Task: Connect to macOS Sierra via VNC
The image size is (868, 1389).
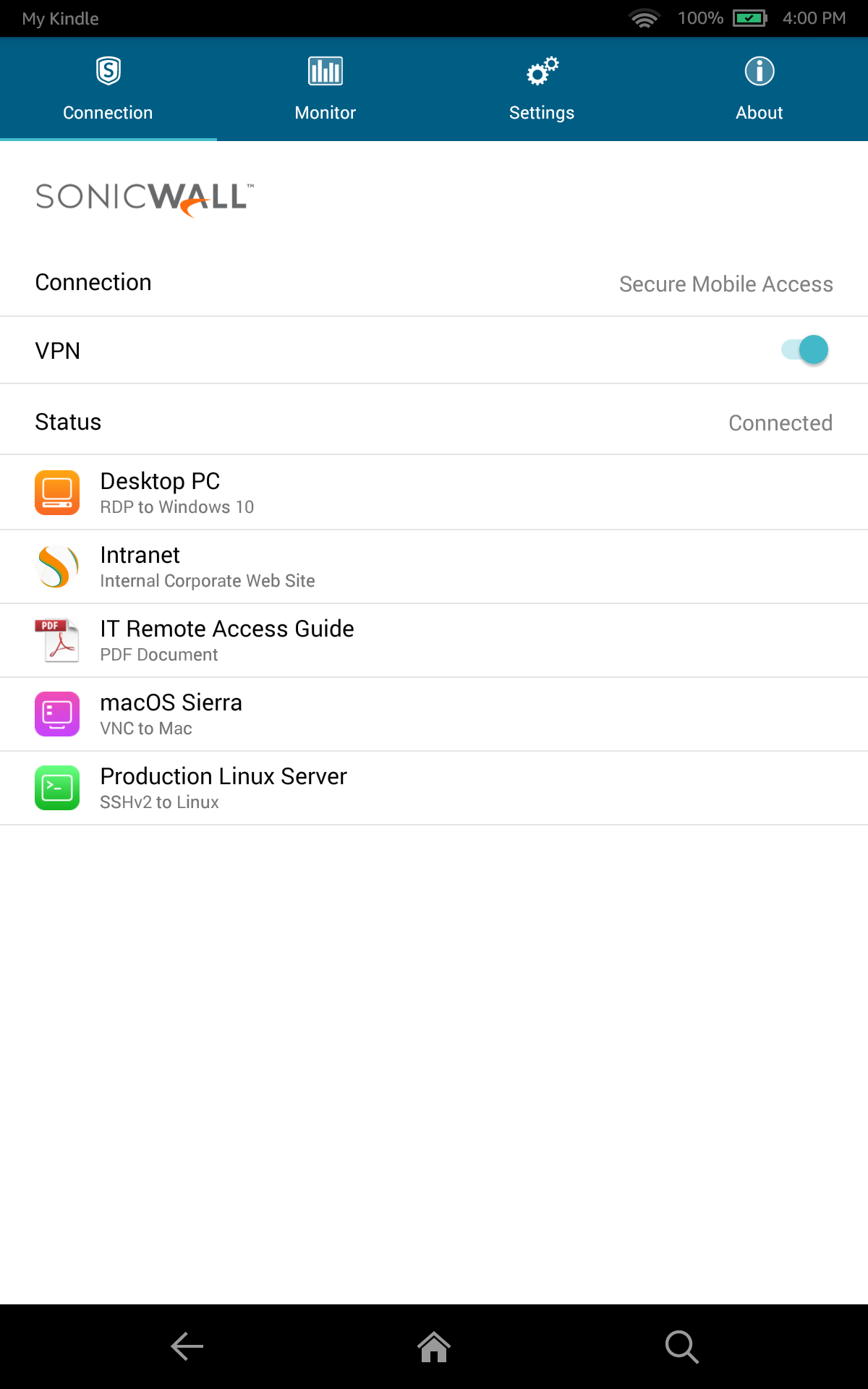Action: click(x=434, y=714)
